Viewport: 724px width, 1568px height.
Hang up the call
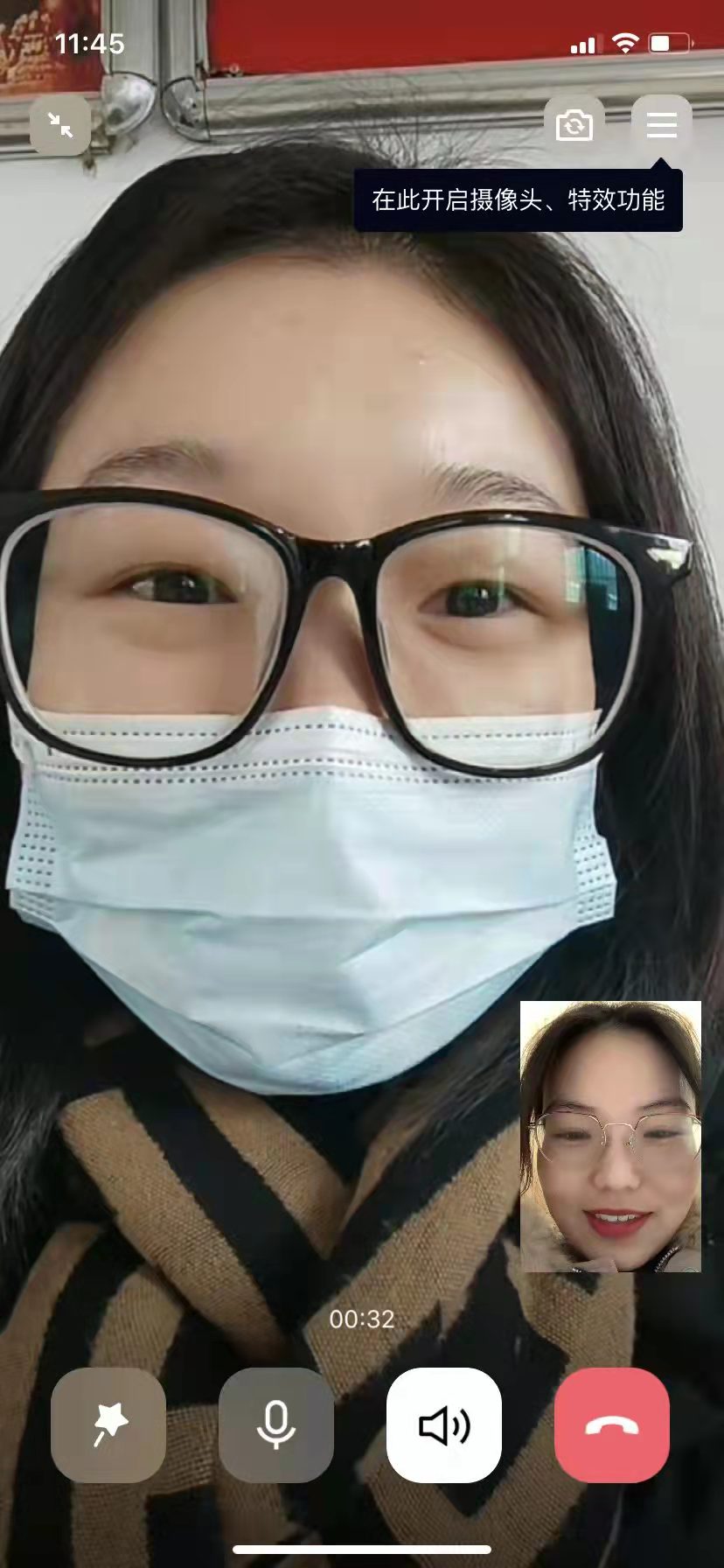(612, 1424)
